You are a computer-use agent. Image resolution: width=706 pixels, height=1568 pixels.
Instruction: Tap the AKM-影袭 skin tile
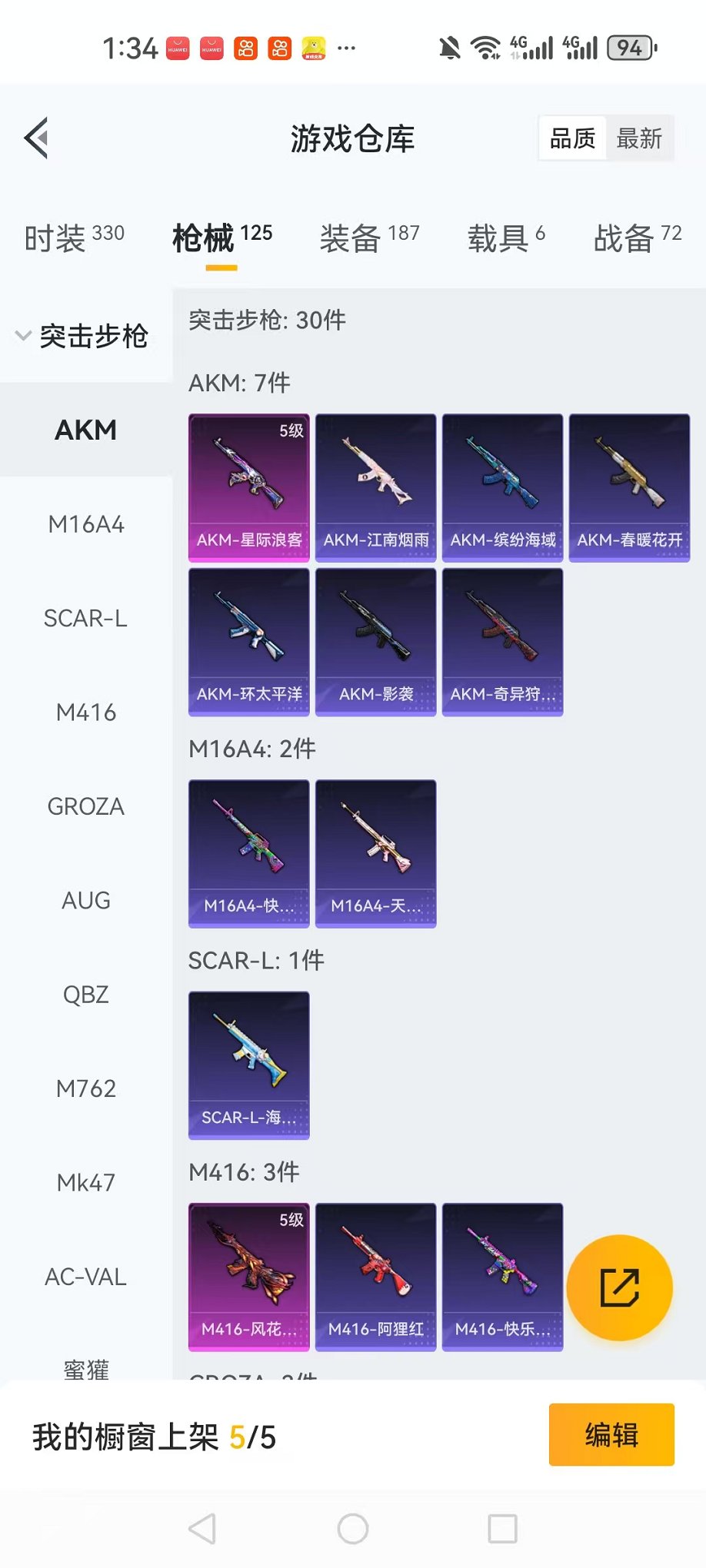click(376, 642)
